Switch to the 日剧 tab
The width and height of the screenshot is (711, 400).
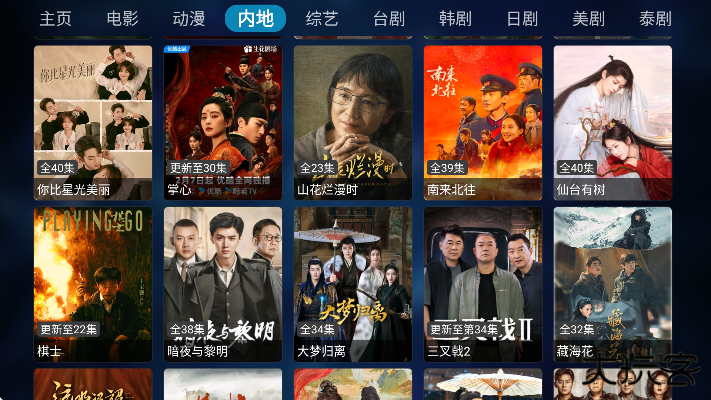pyautogui.click(x=522, y=19)
